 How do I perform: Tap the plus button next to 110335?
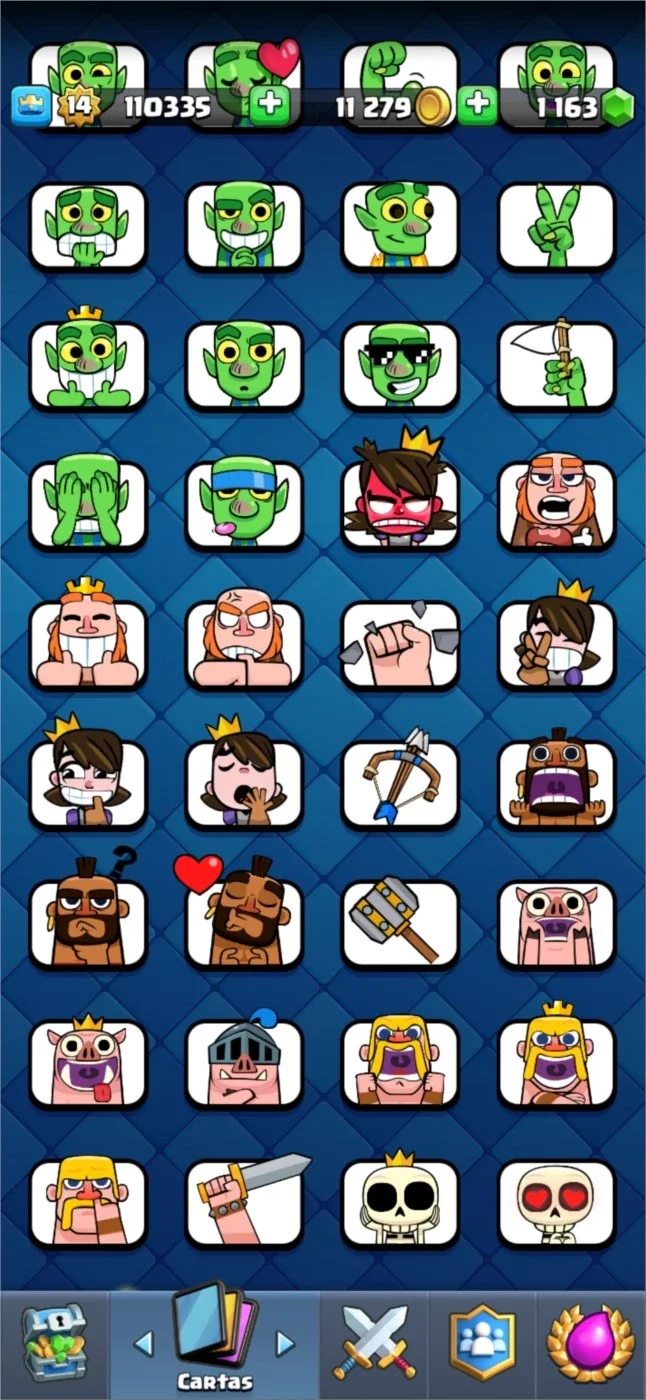[269, 105]
